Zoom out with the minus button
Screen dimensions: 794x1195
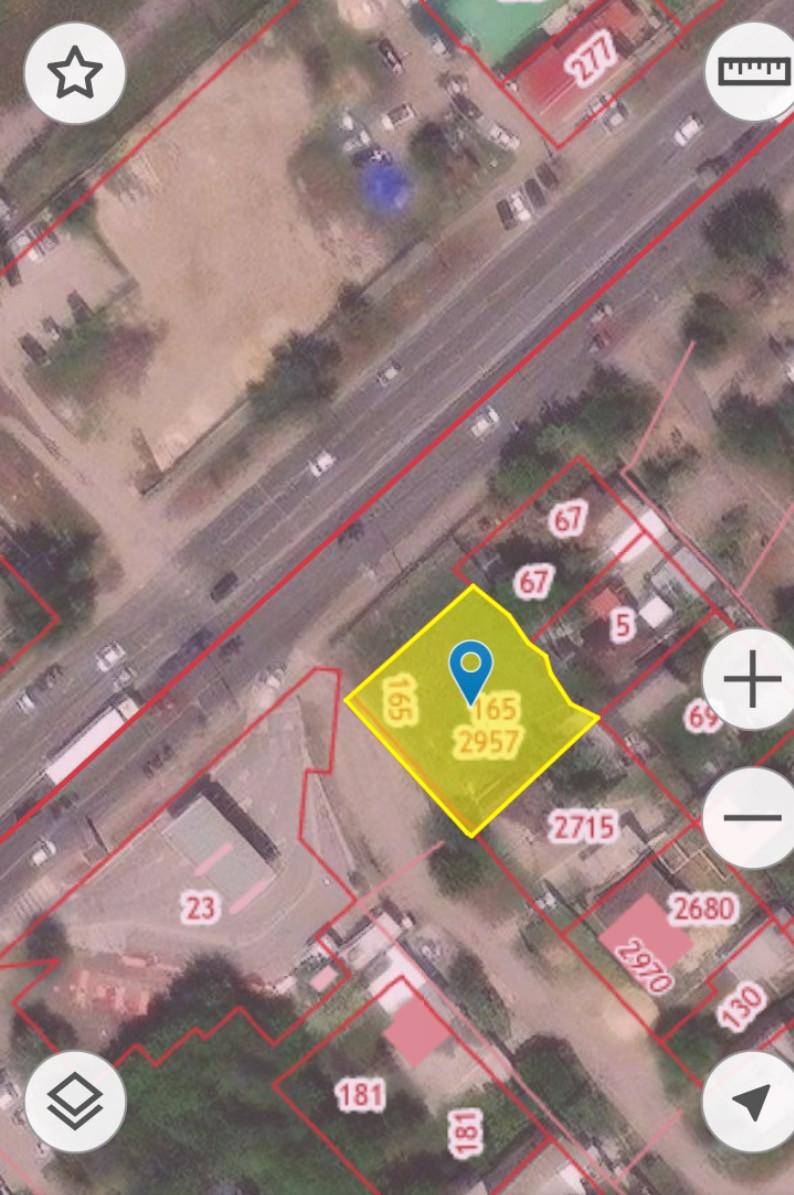pyautogui.click(x=750, y=818)
